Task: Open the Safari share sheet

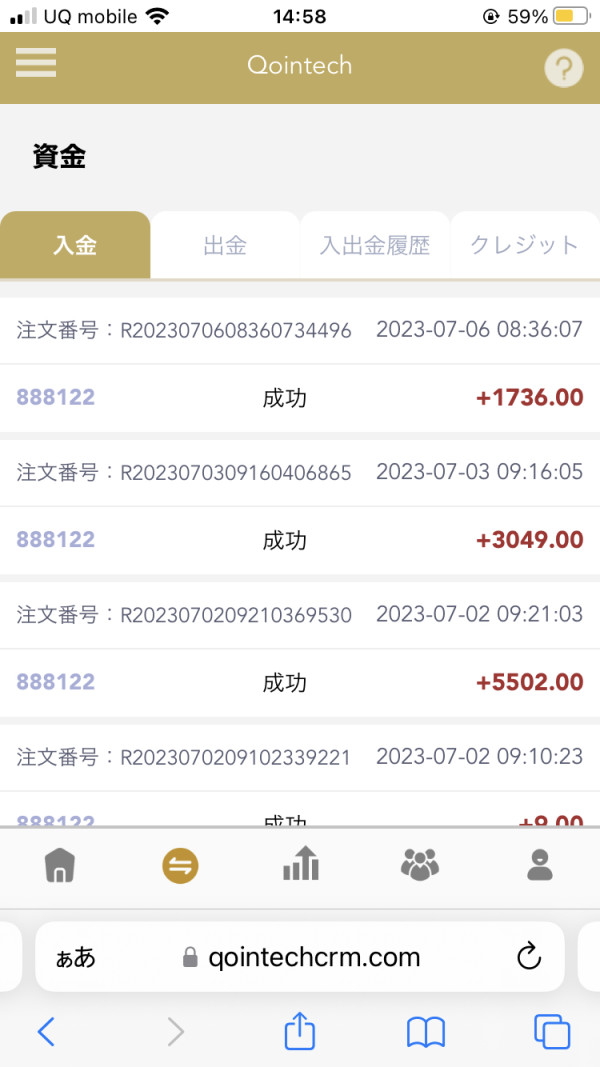Action: point(300,1030)
